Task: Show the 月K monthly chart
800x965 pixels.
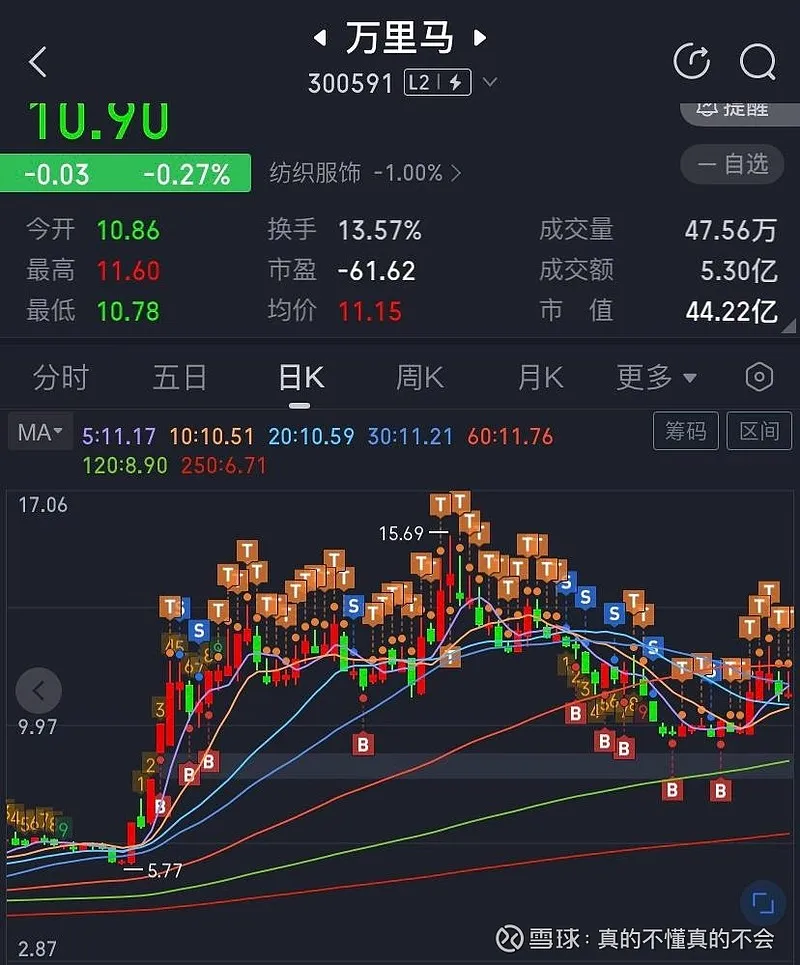Action: click(540, 377)
